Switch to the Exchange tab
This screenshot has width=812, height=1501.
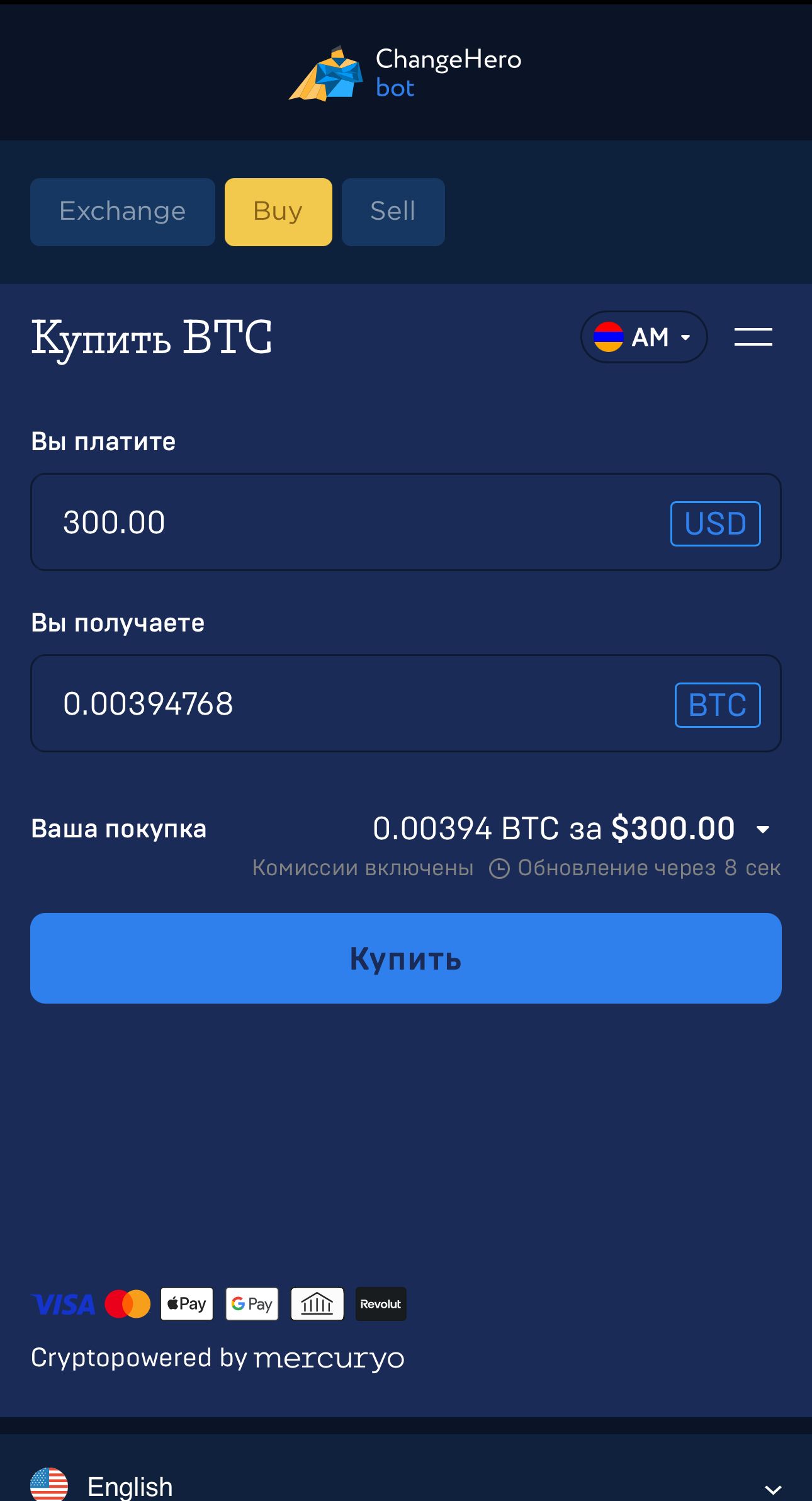point(122,212)
